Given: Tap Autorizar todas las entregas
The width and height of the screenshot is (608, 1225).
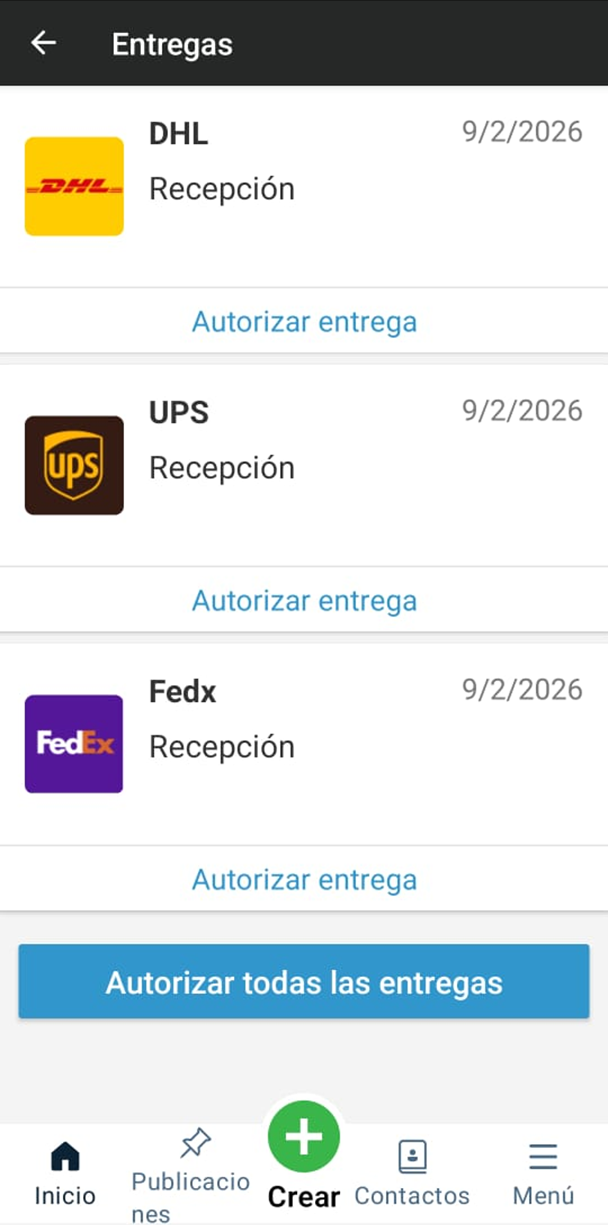Looking at the screenshot, I should click(304, 982).
